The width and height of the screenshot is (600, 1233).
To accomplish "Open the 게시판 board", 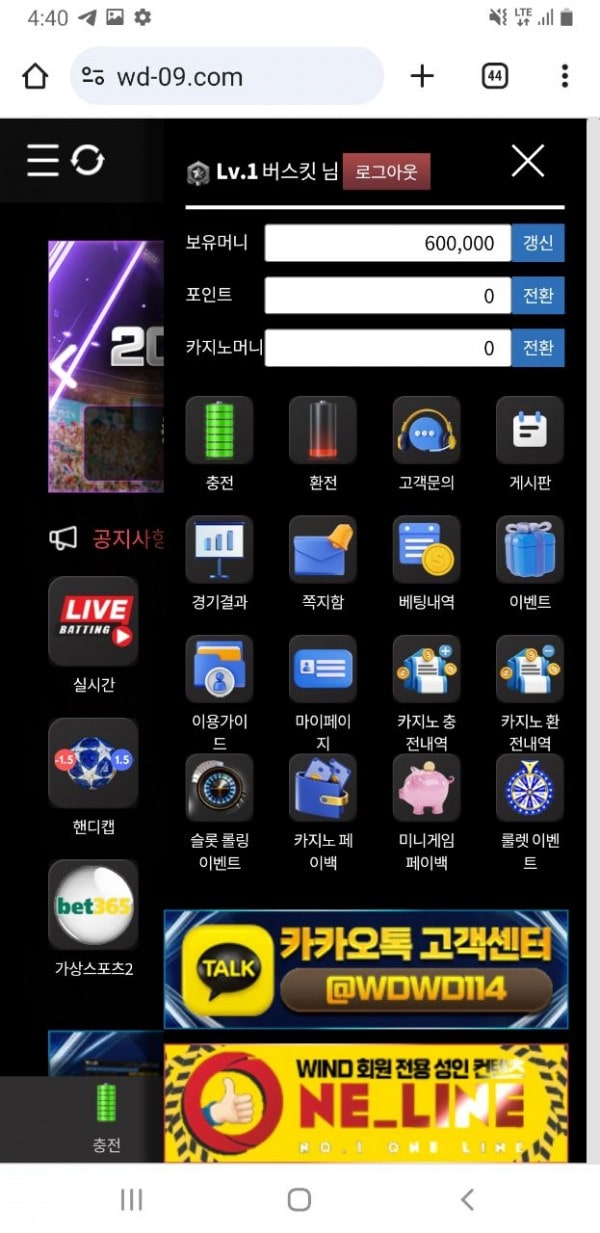I will [x=529, y=431].
